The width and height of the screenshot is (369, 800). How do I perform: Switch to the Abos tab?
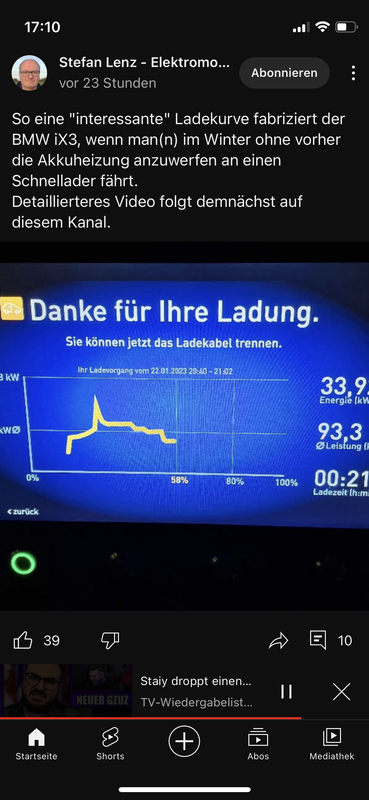(258, 745)
